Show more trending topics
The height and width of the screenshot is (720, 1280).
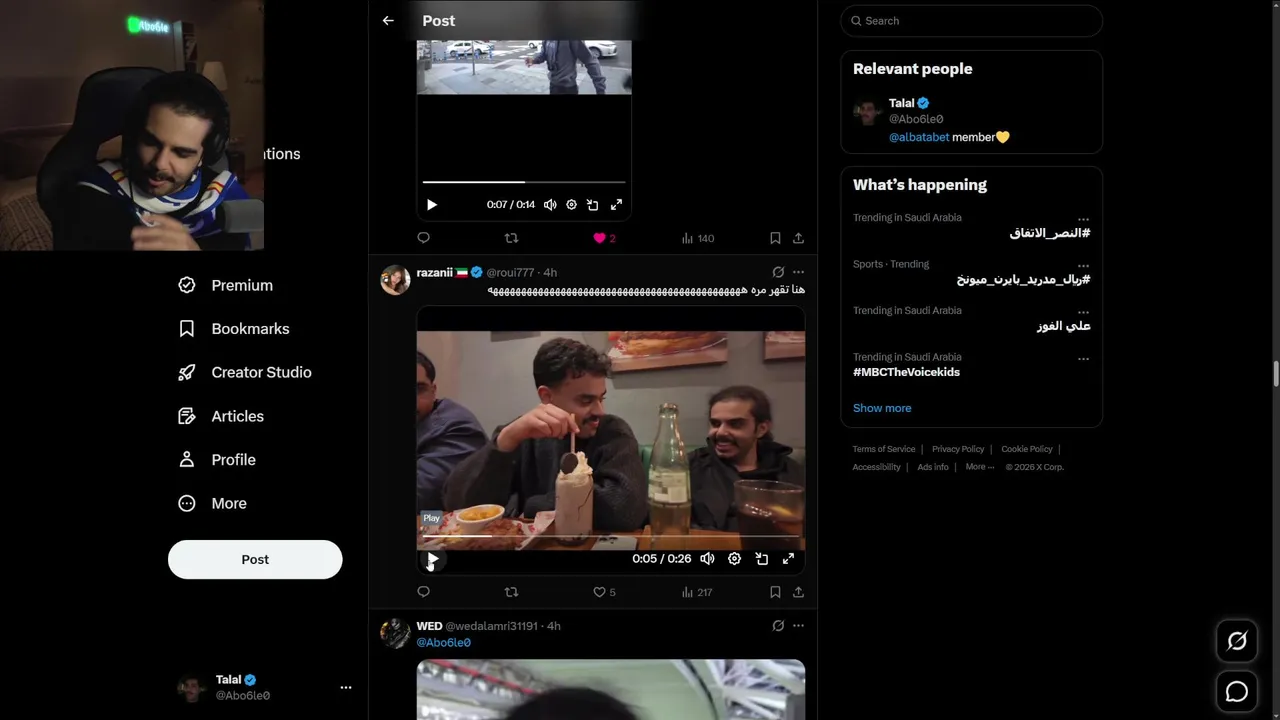[882, 408]
